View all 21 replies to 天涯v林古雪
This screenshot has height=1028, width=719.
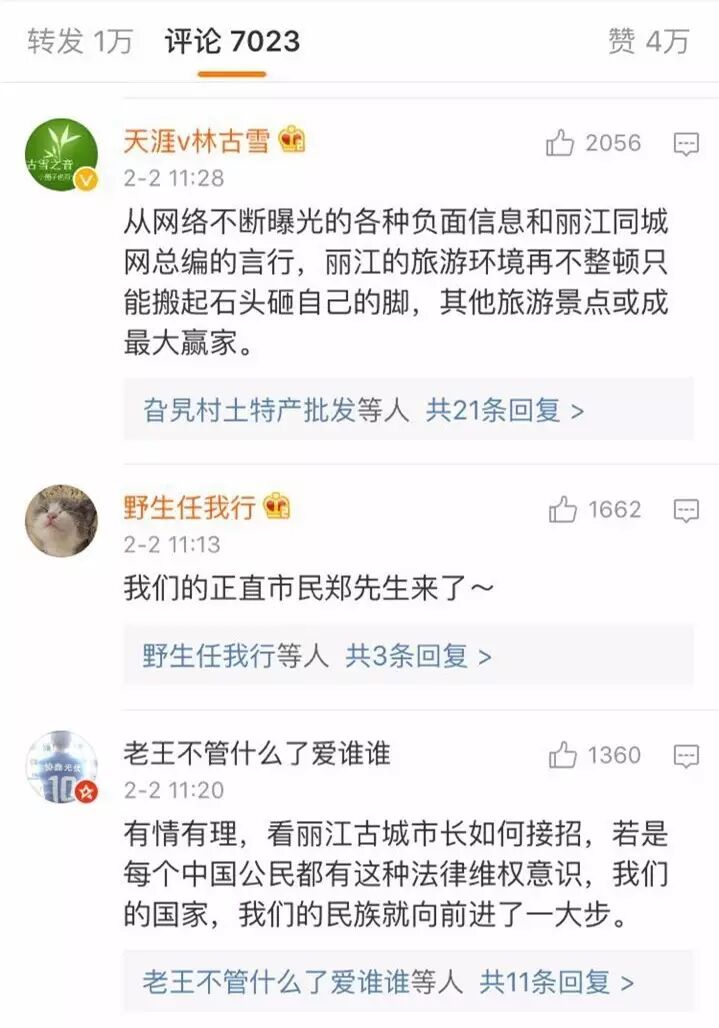click(505, 410)
